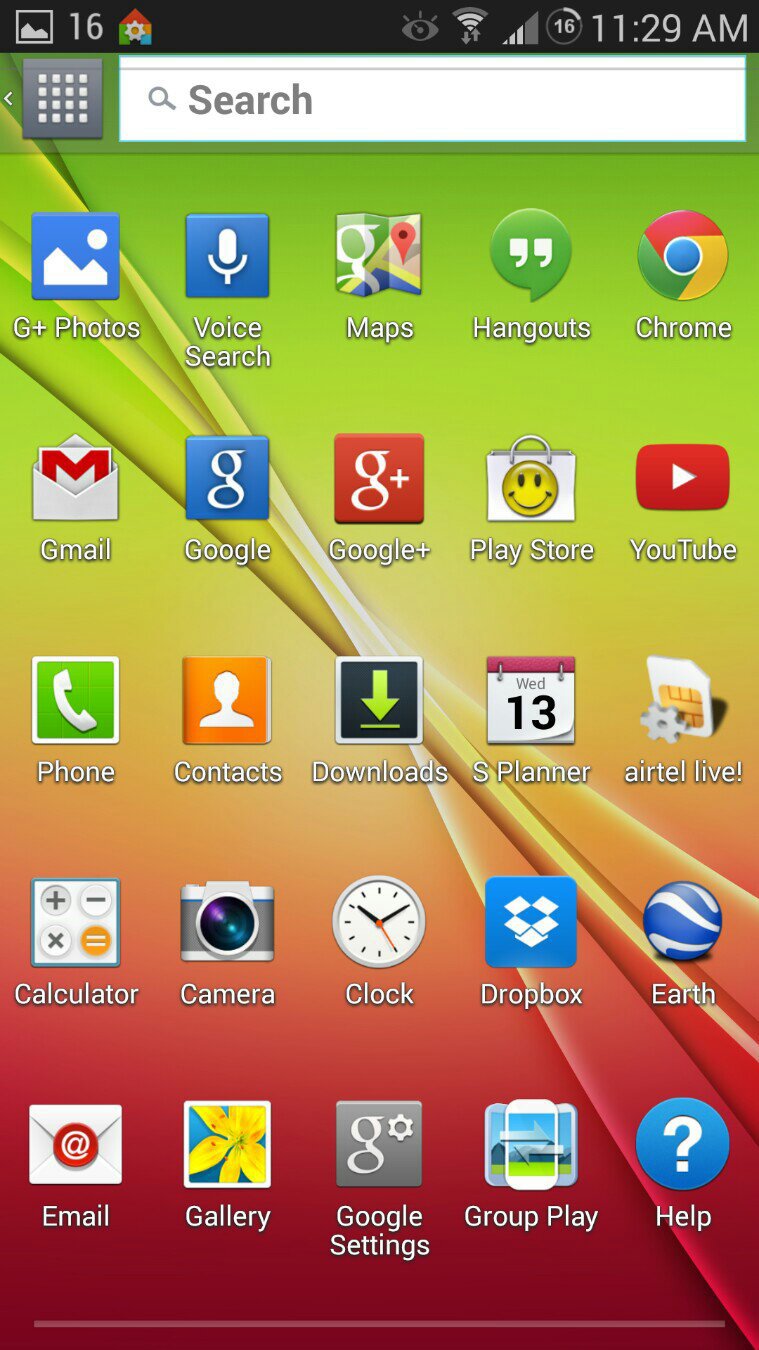Image resolution: width=759 pixels, height=1350 pixels.
Task: Open the Downloads app
Action: click(x=379, y=700)
